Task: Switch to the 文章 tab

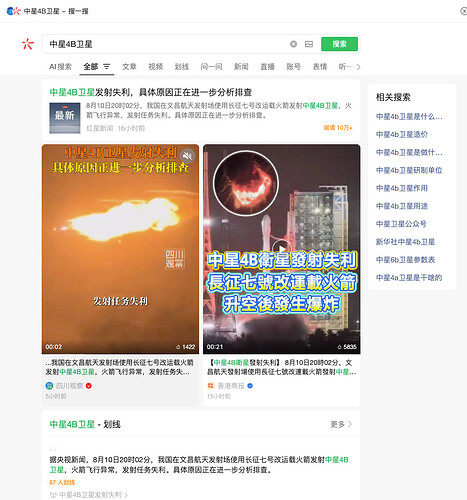Action: coord(129,67)
